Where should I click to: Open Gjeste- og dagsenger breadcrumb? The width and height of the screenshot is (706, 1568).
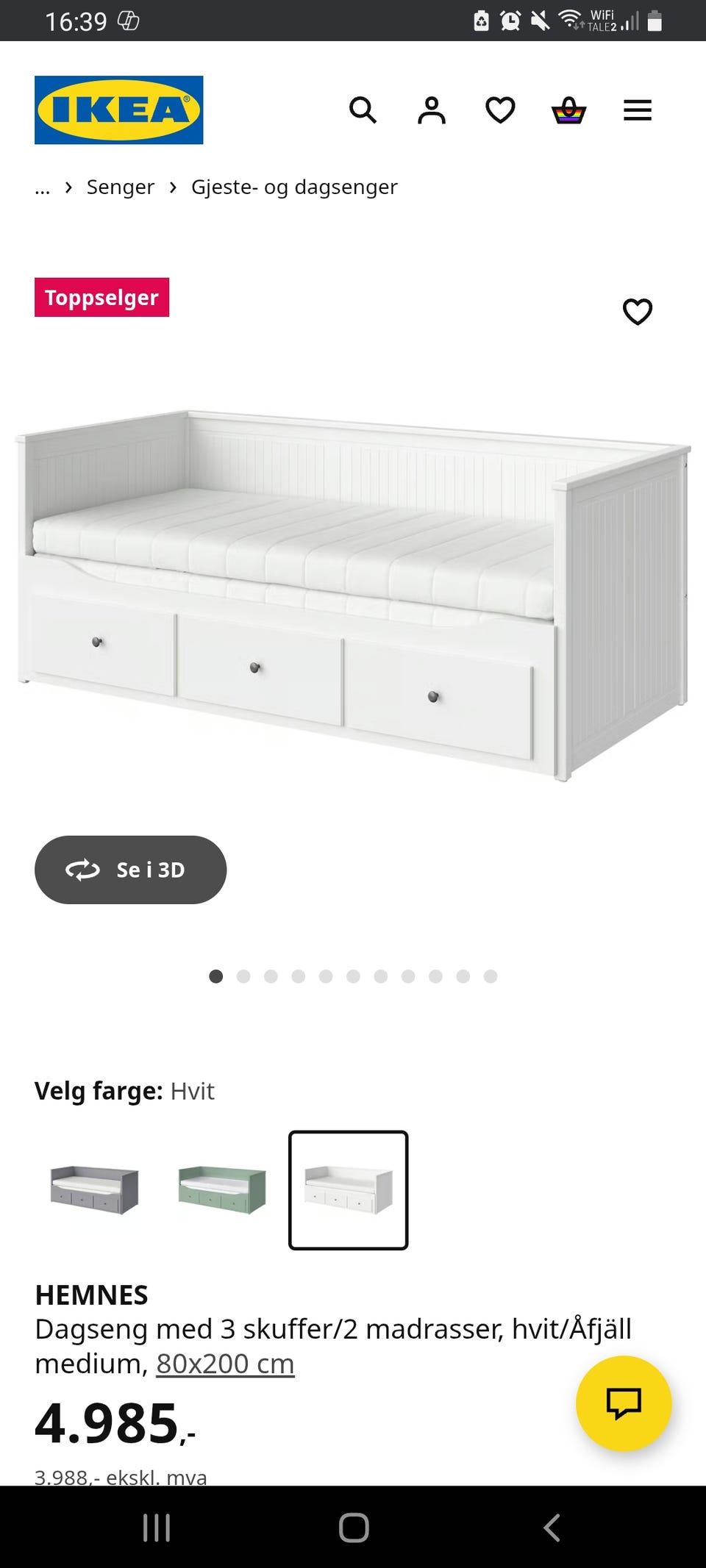click(294, 187)
